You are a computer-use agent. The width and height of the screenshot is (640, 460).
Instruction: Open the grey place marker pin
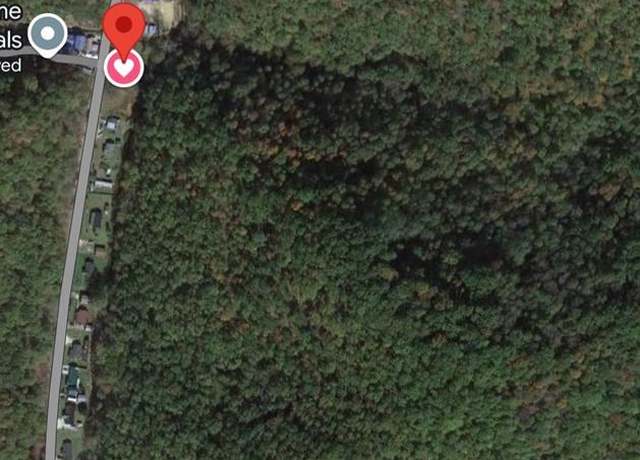(x=47, y=35)
